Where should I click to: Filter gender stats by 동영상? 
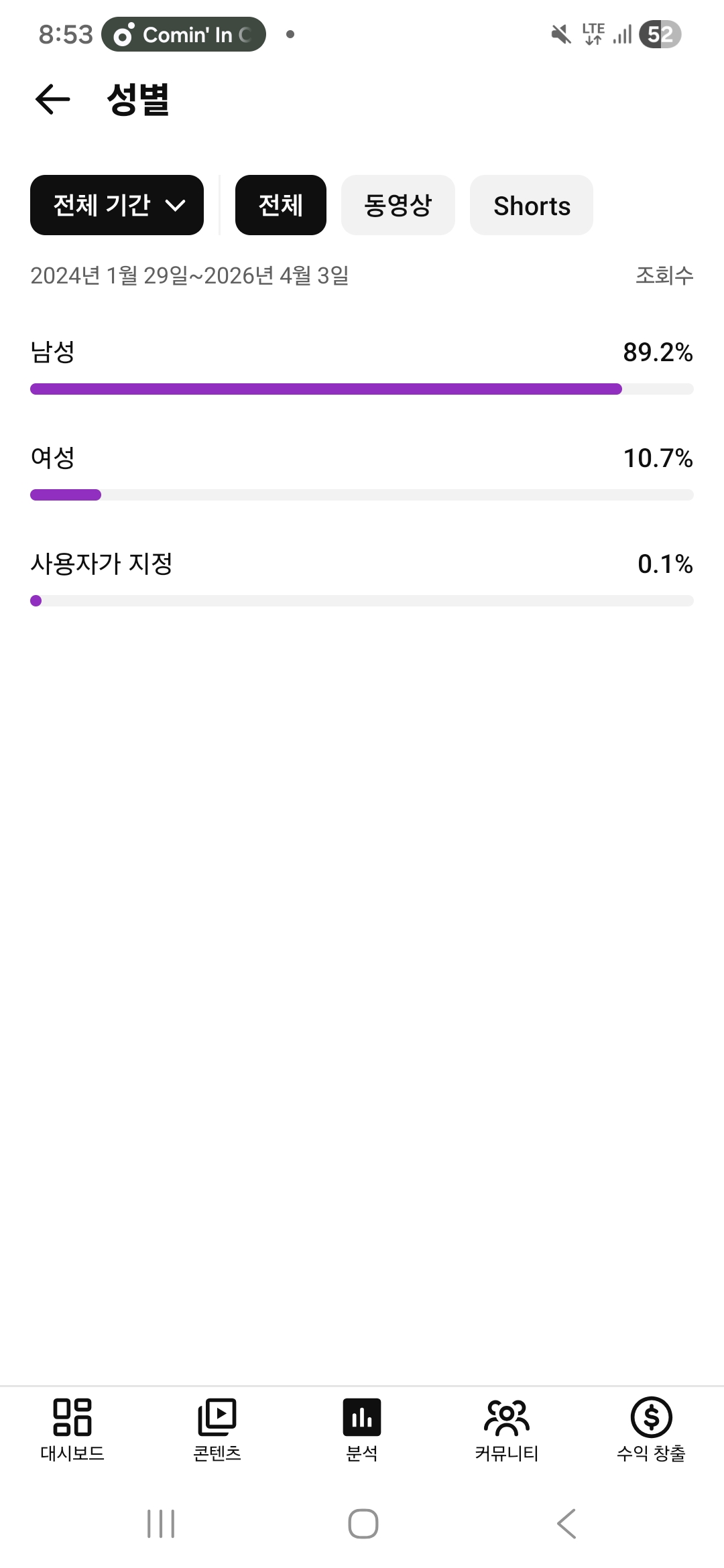point(398,205)
